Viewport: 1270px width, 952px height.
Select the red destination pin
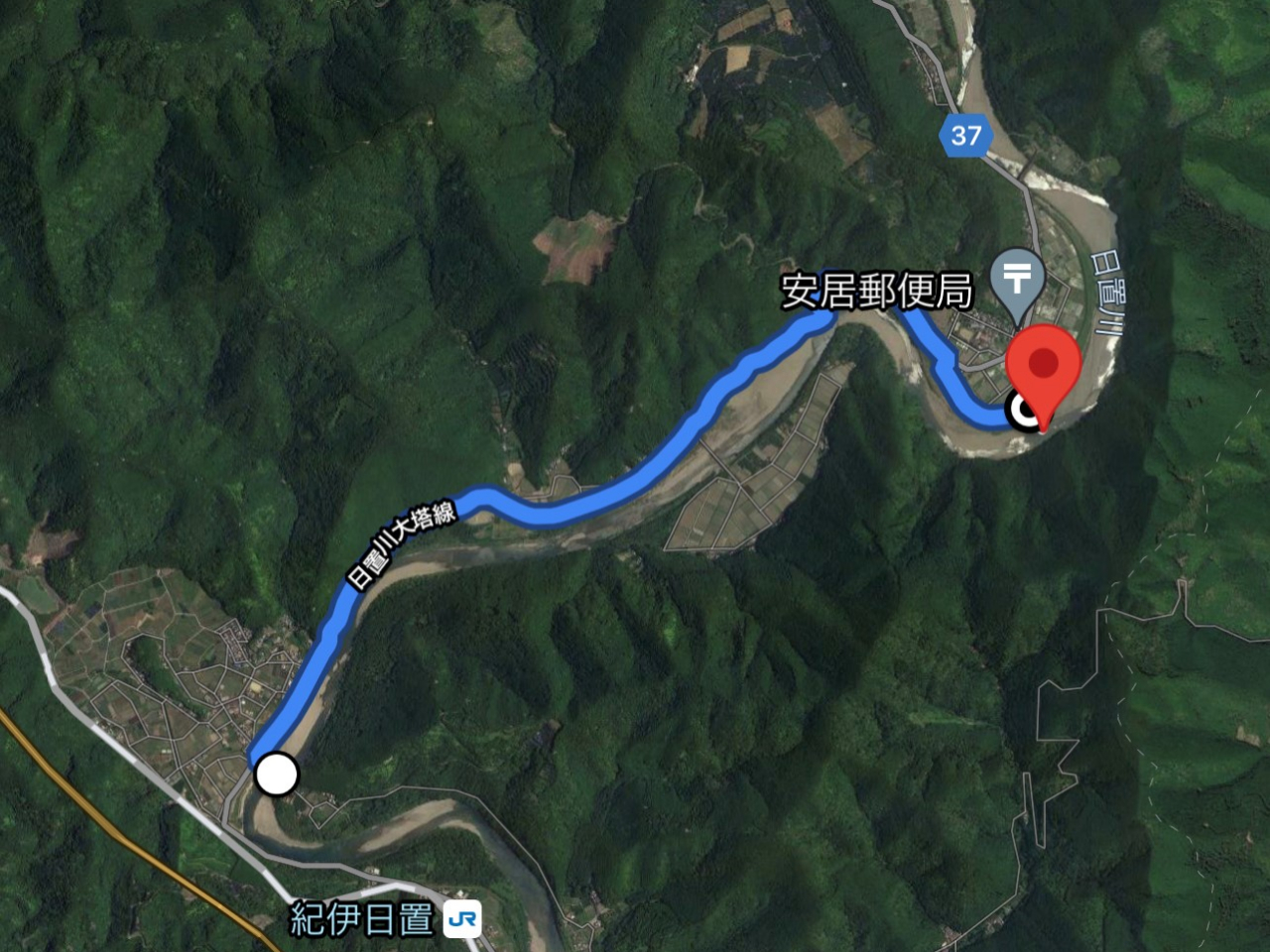click(x=1043, y=365)
